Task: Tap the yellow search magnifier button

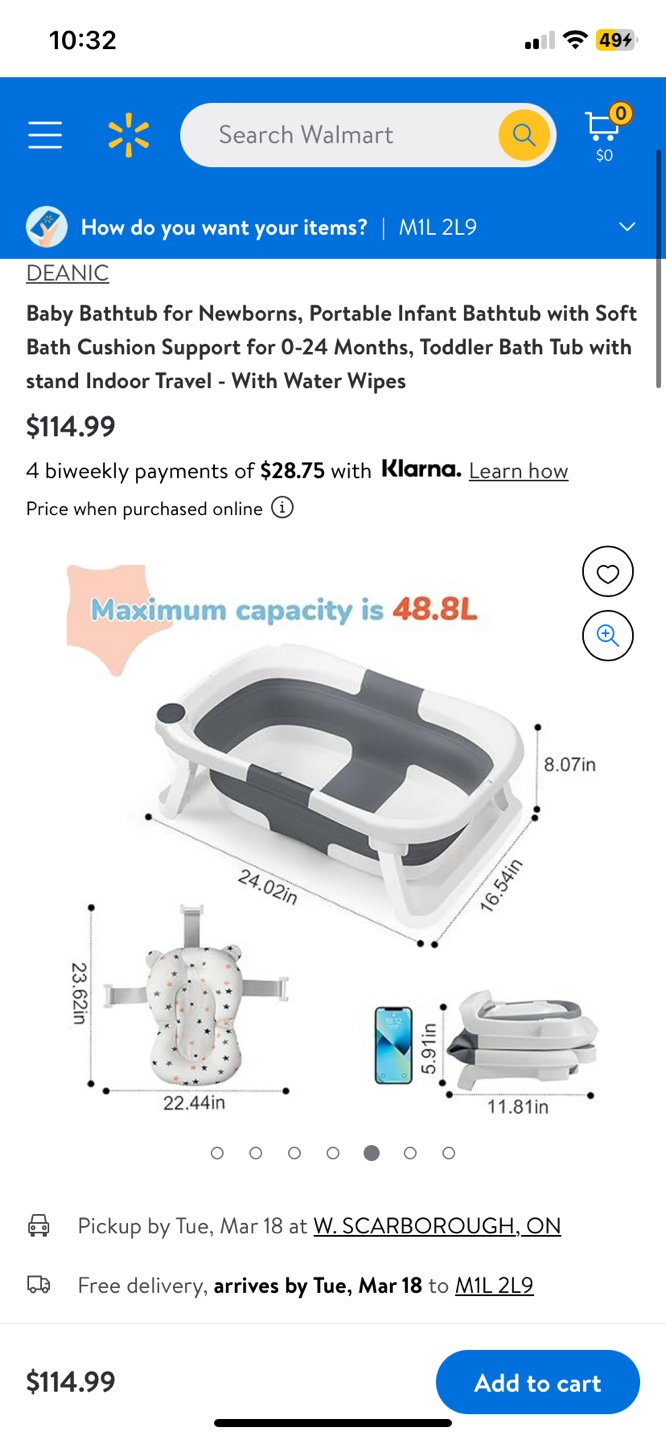Action: [524, 135]
